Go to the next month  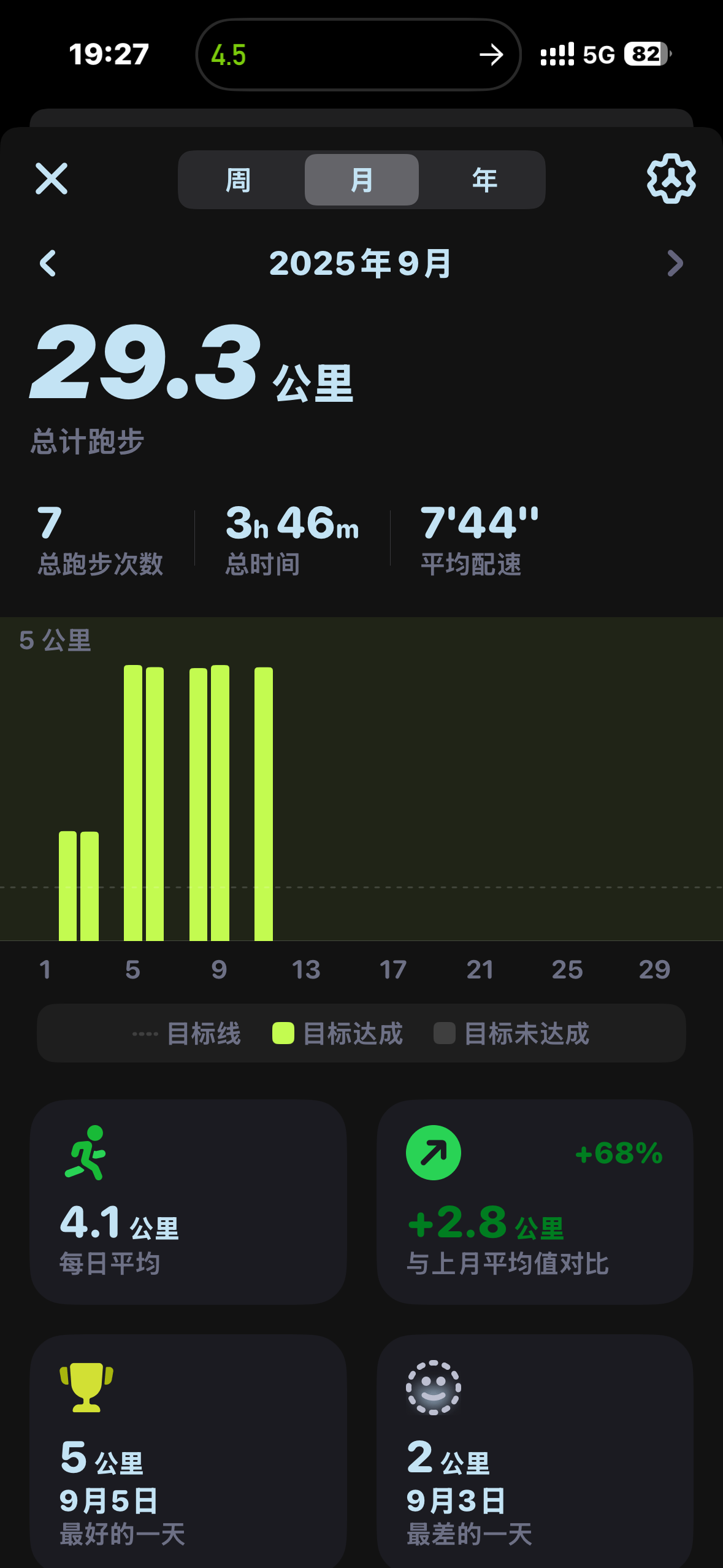tap(675, 263)
